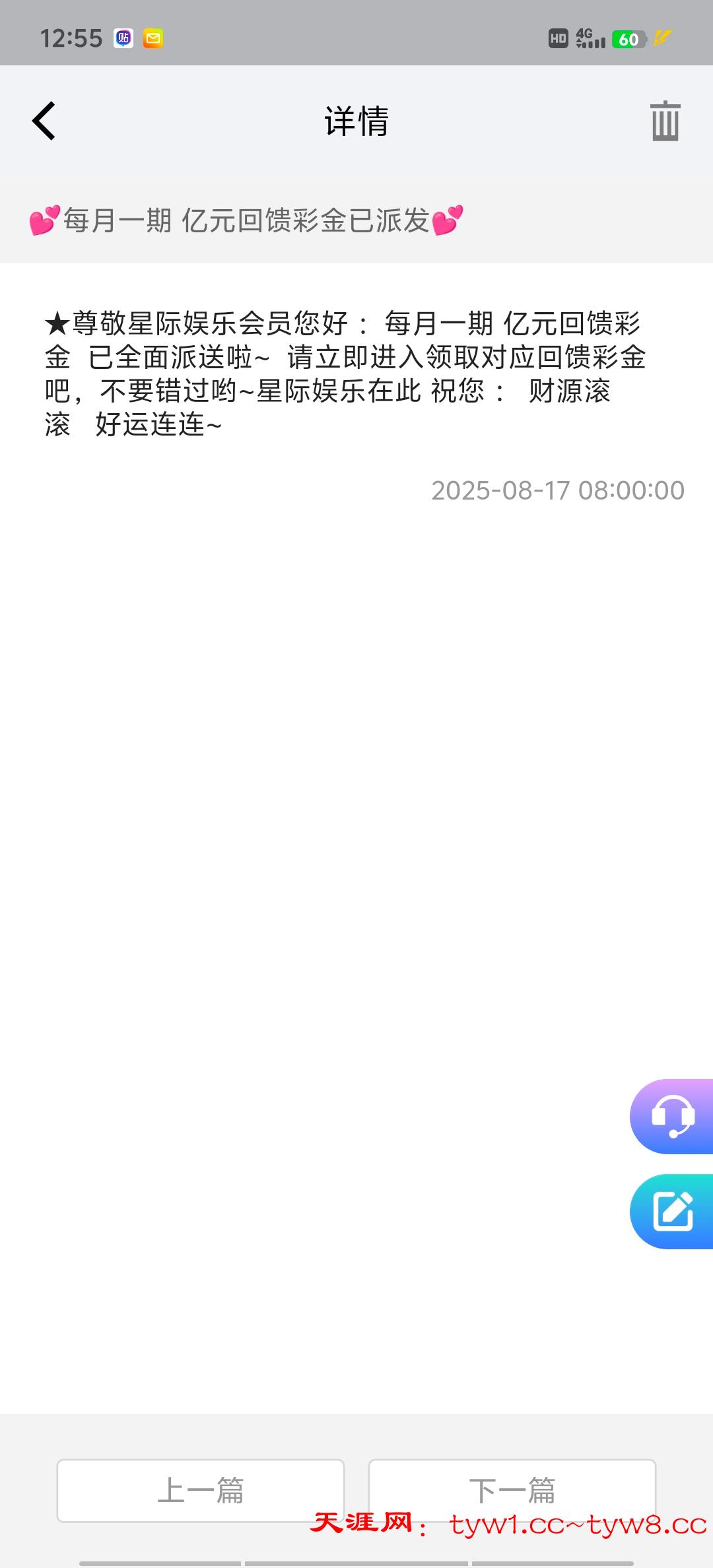The image size is (713, 1568).
Task: Tap the floating edit note button
Action: click(672, 1212)
